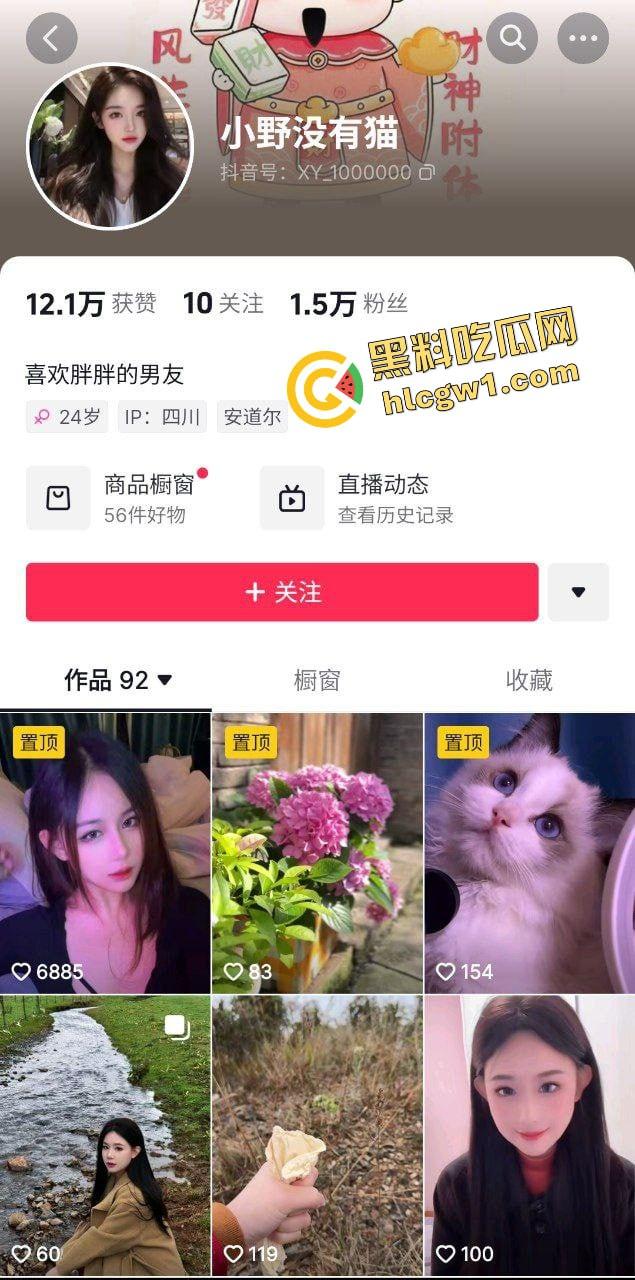Open the 1.5万 粉丝 followers list
The width and height of the screenshot is (635, 1280).
(348, 304)
